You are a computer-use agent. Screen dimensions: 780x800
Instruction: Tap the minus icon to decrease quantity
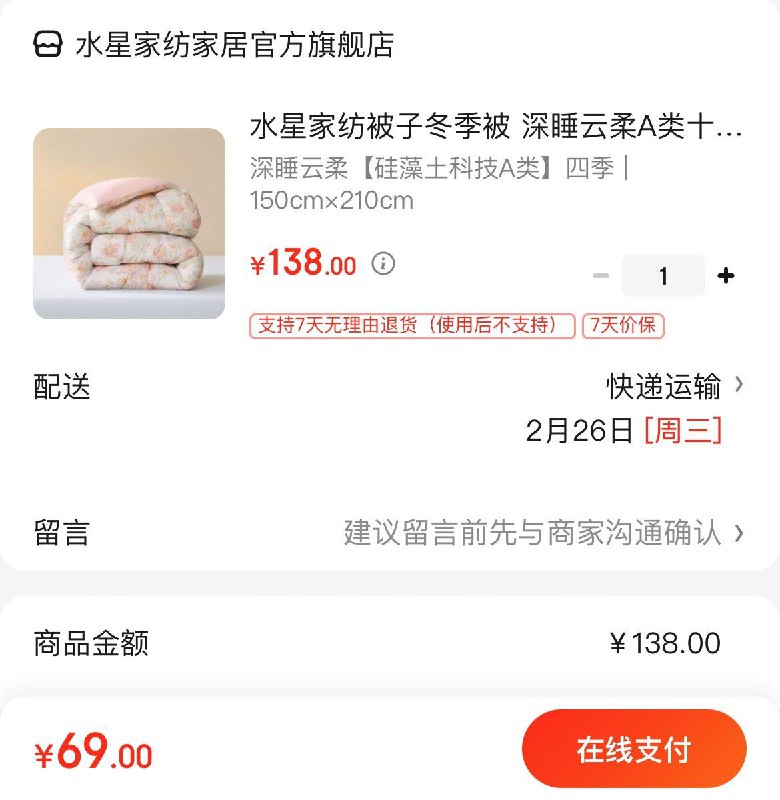pos(601,275)
